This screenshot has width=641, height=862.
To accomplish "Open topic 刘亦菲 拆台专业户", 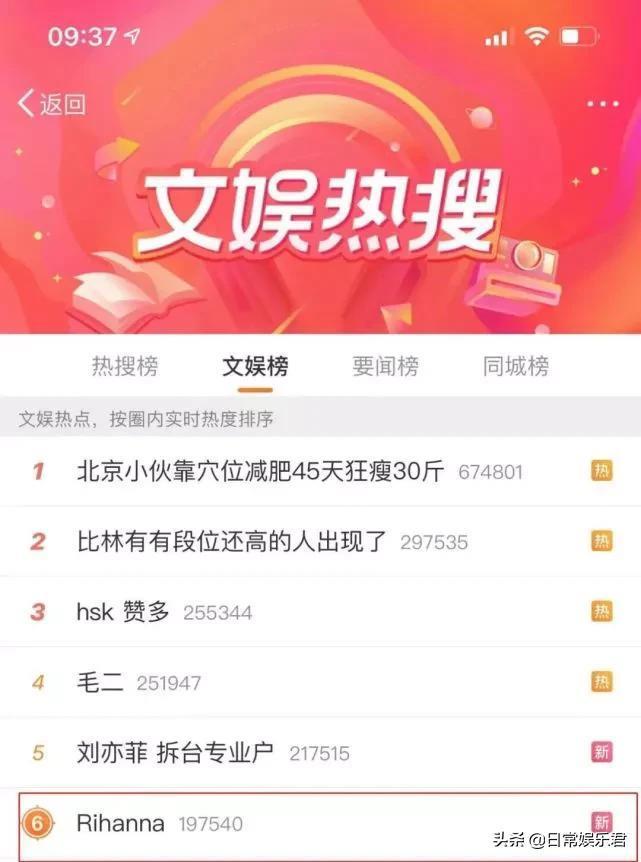I will 175,753.
